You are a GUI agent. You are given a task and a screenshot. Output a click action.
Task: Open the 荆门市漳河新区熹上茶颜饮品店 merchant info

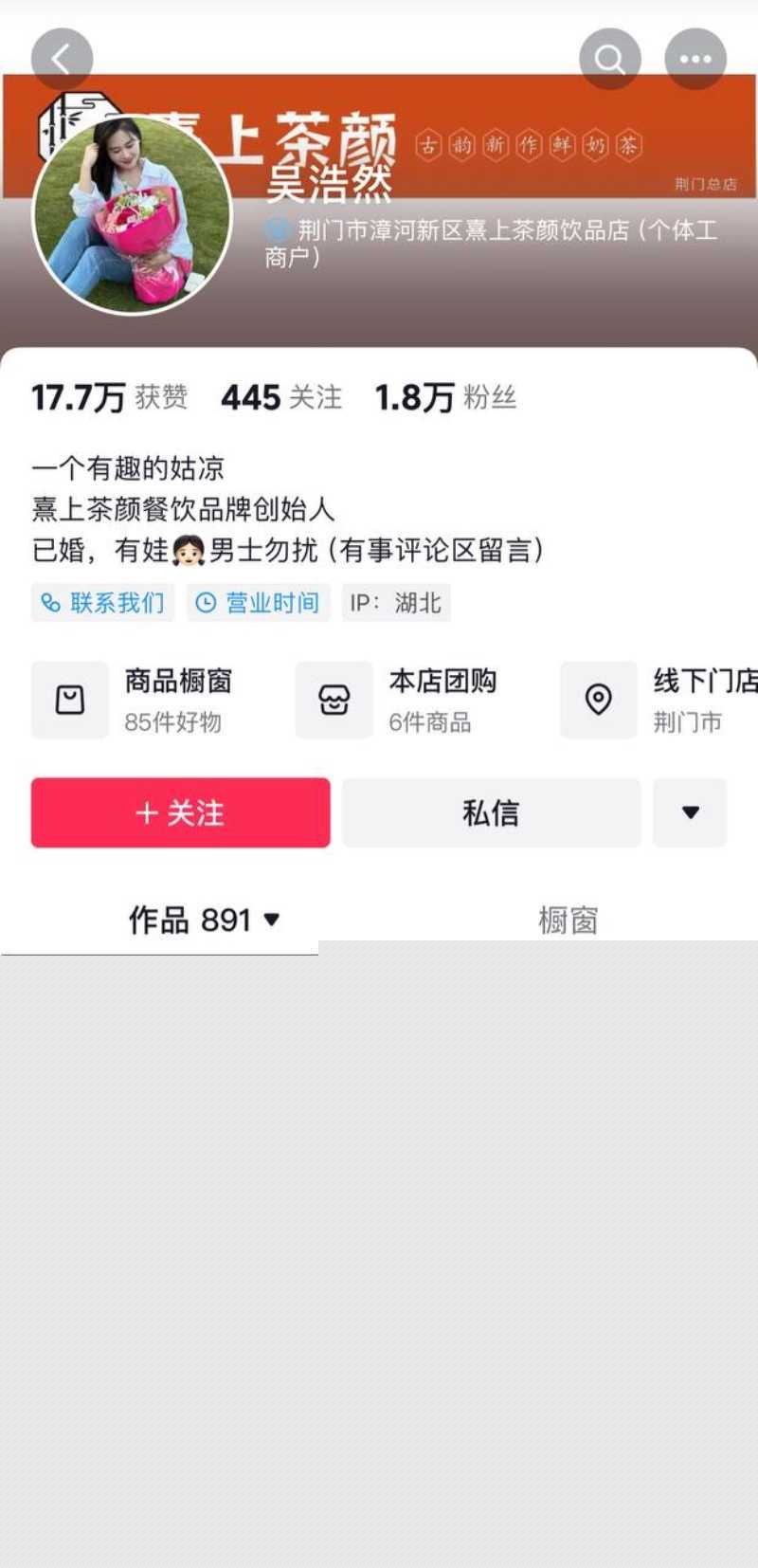(x=493, y=243)
